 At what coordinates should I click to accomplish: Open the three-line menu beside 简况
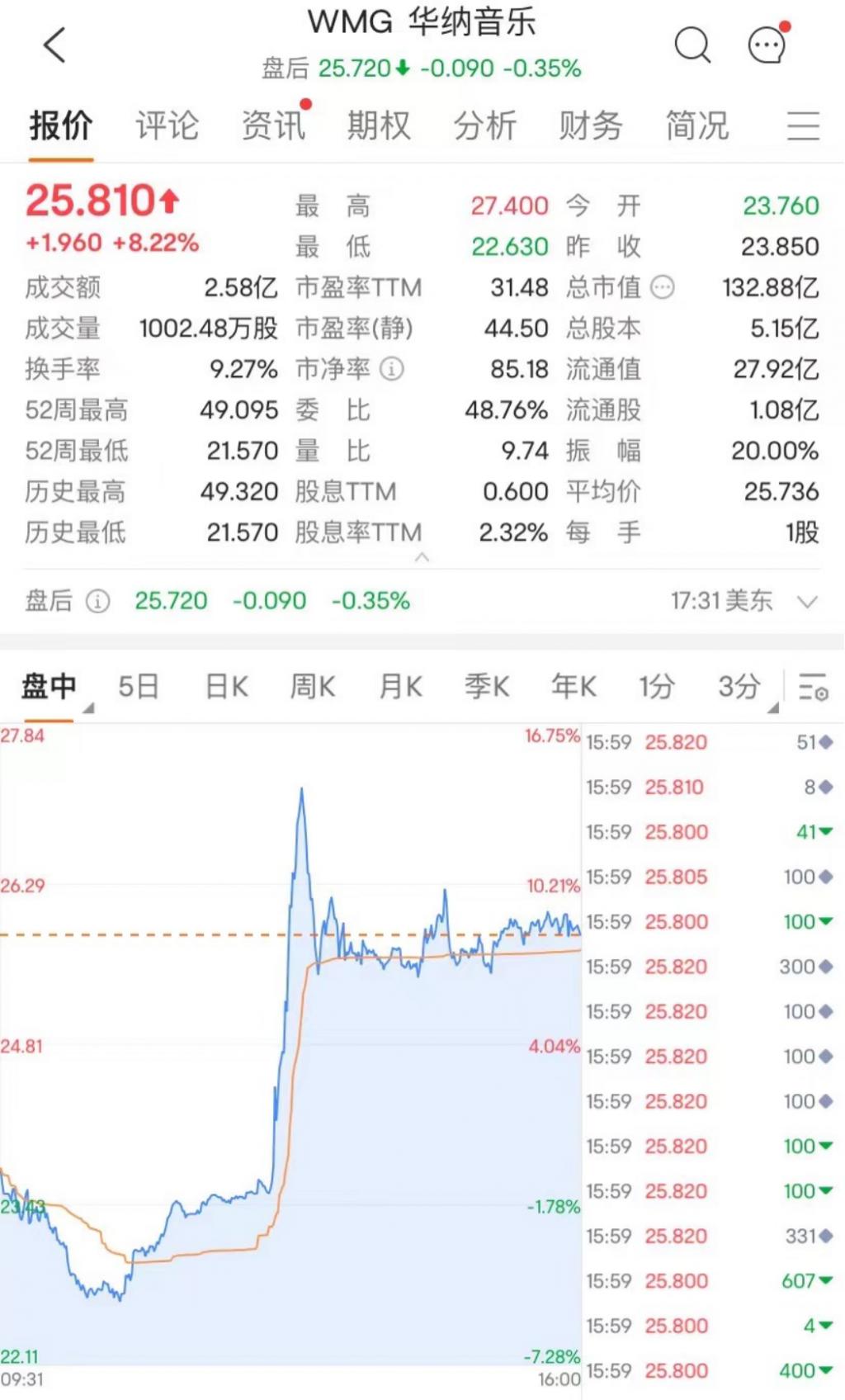(x=802, y=126)
